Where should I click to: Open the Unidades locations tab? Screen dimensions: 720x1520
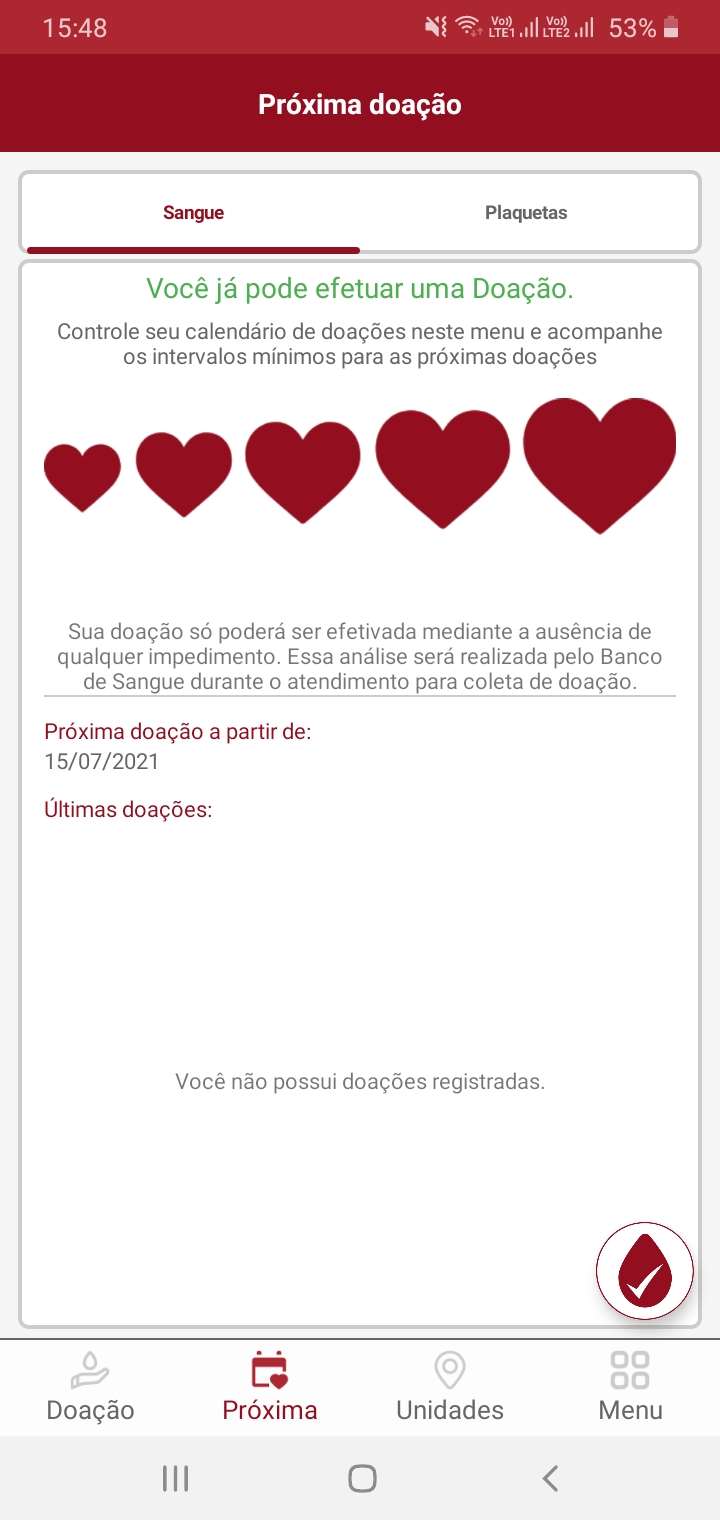(450, 1387)
